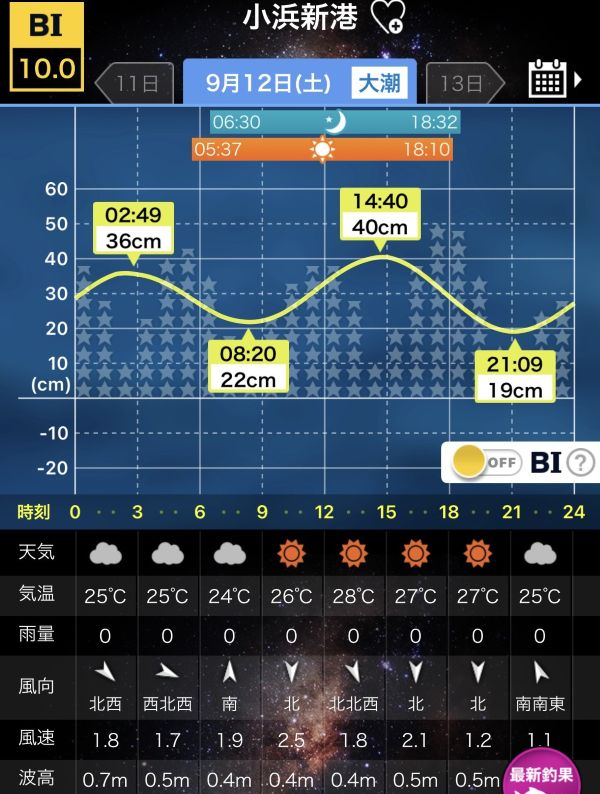Go to next day 13日
The width and height of the screenshot is (600, 794).
tap(465, 83)
